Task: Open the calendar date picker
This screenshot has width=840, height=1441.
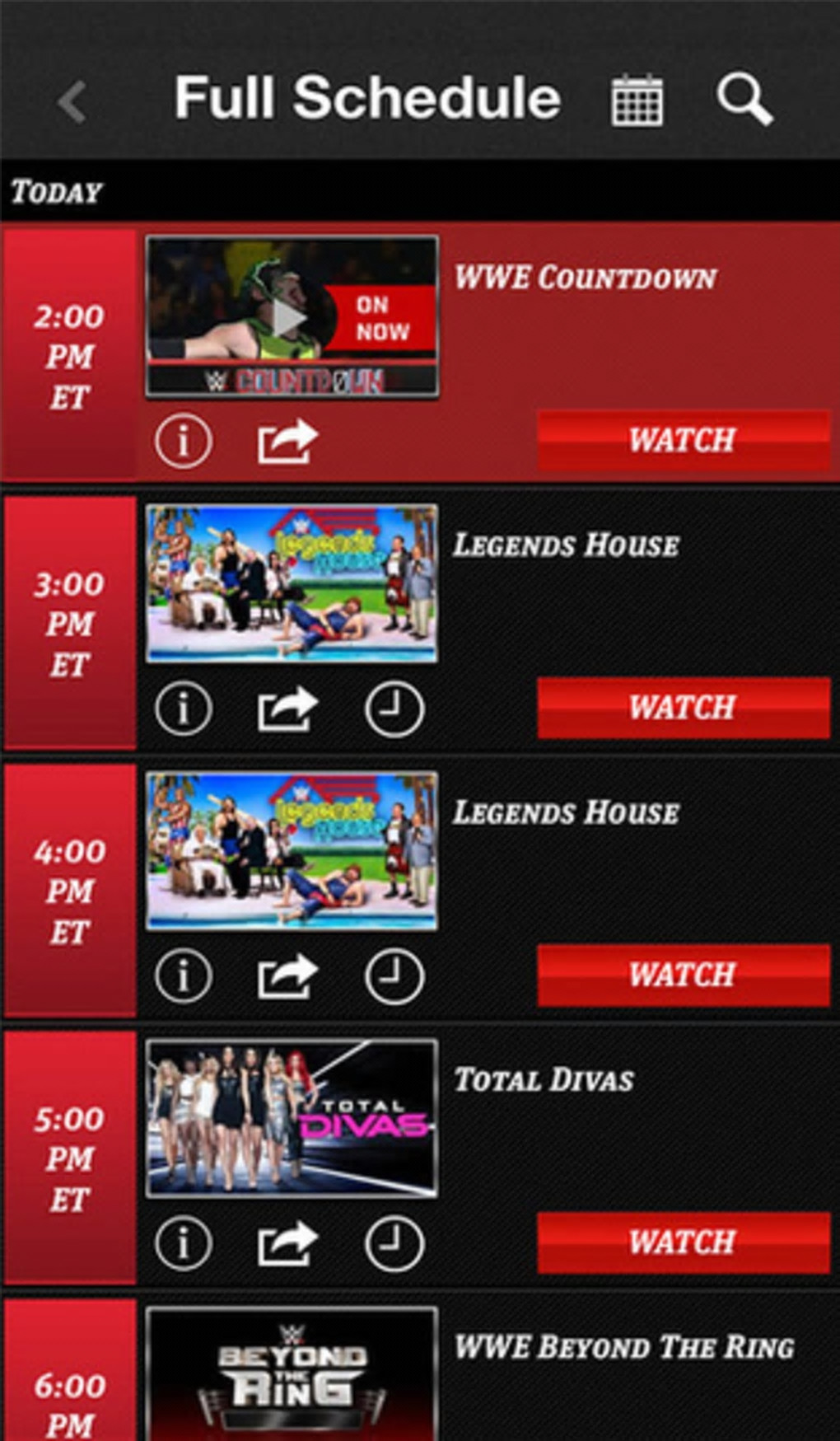Action: (637, 101)
